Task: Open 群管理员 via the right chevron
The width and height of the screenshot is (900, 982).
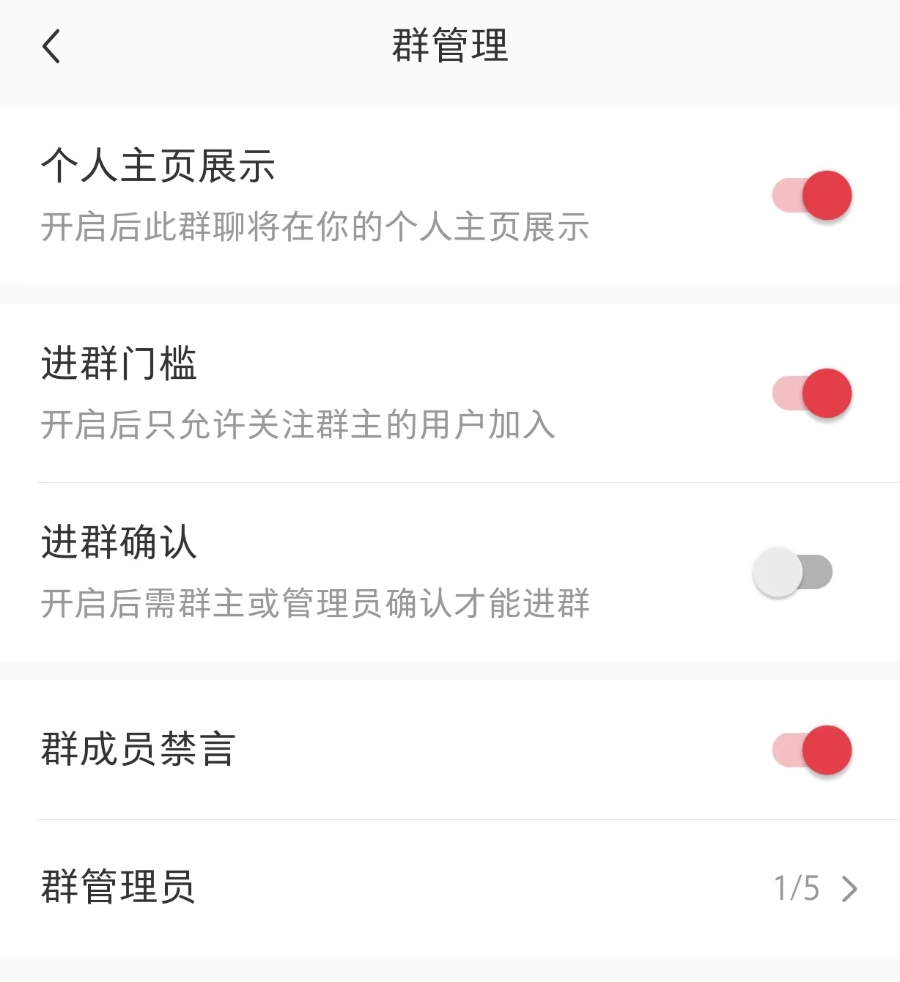Action: pos(850,887)
